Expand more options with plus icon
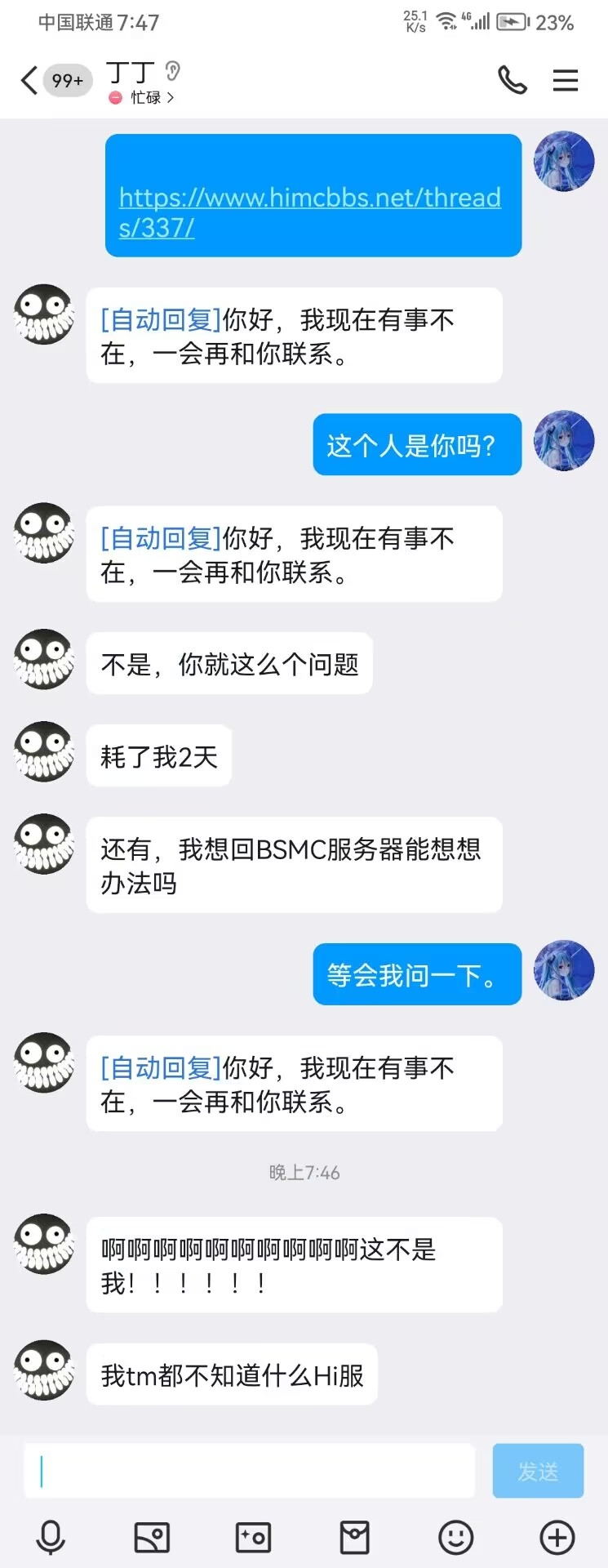This screenshot has width=608, height=1568. click(x=557, y=1538)
